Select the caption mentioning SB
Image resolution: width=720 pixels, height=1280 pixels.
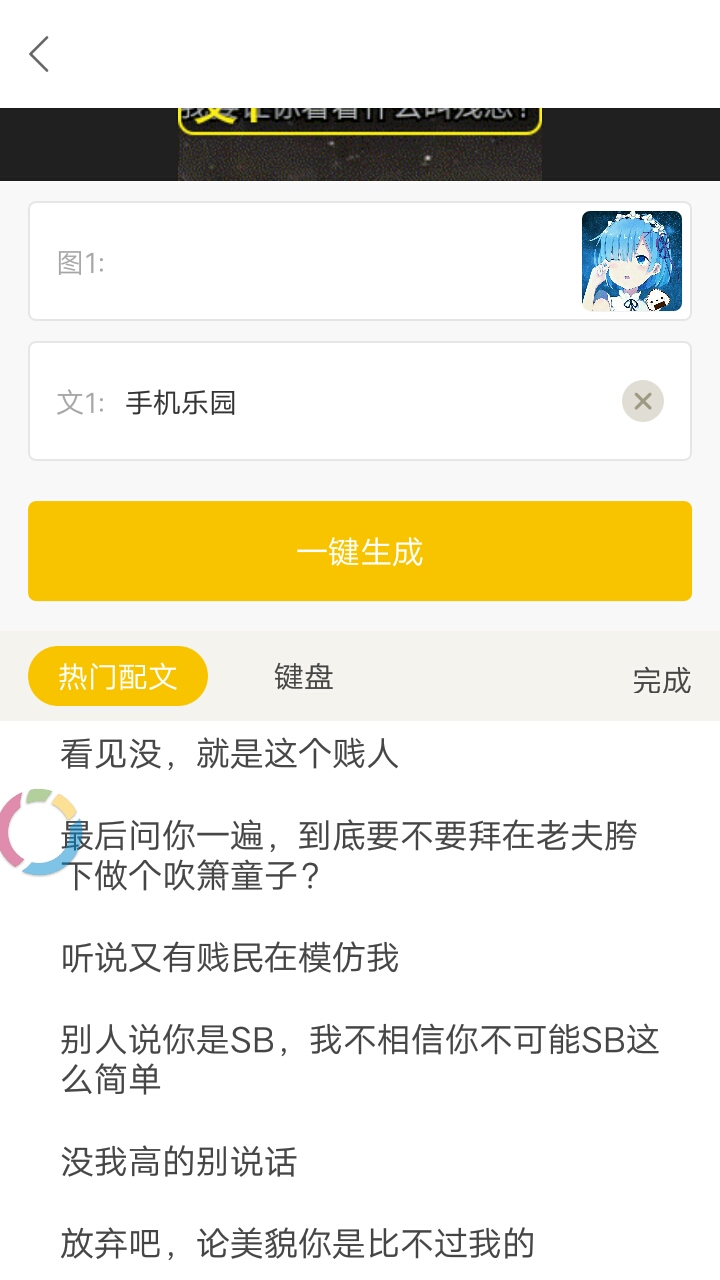click(x=360, y=1060)
